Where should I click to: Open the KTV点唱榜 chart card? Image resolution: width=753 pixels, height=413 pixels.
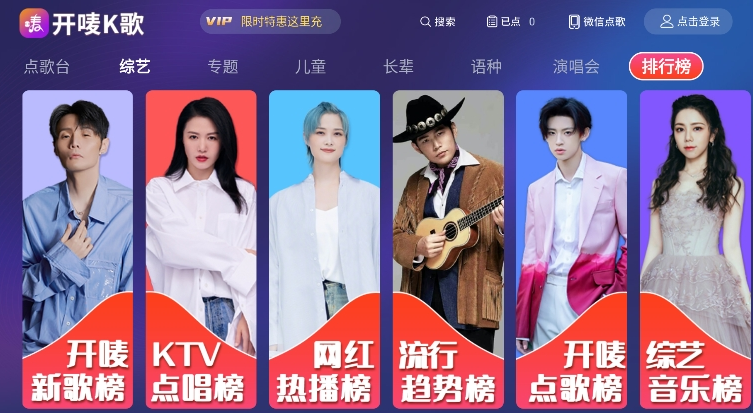pos(201,248)
